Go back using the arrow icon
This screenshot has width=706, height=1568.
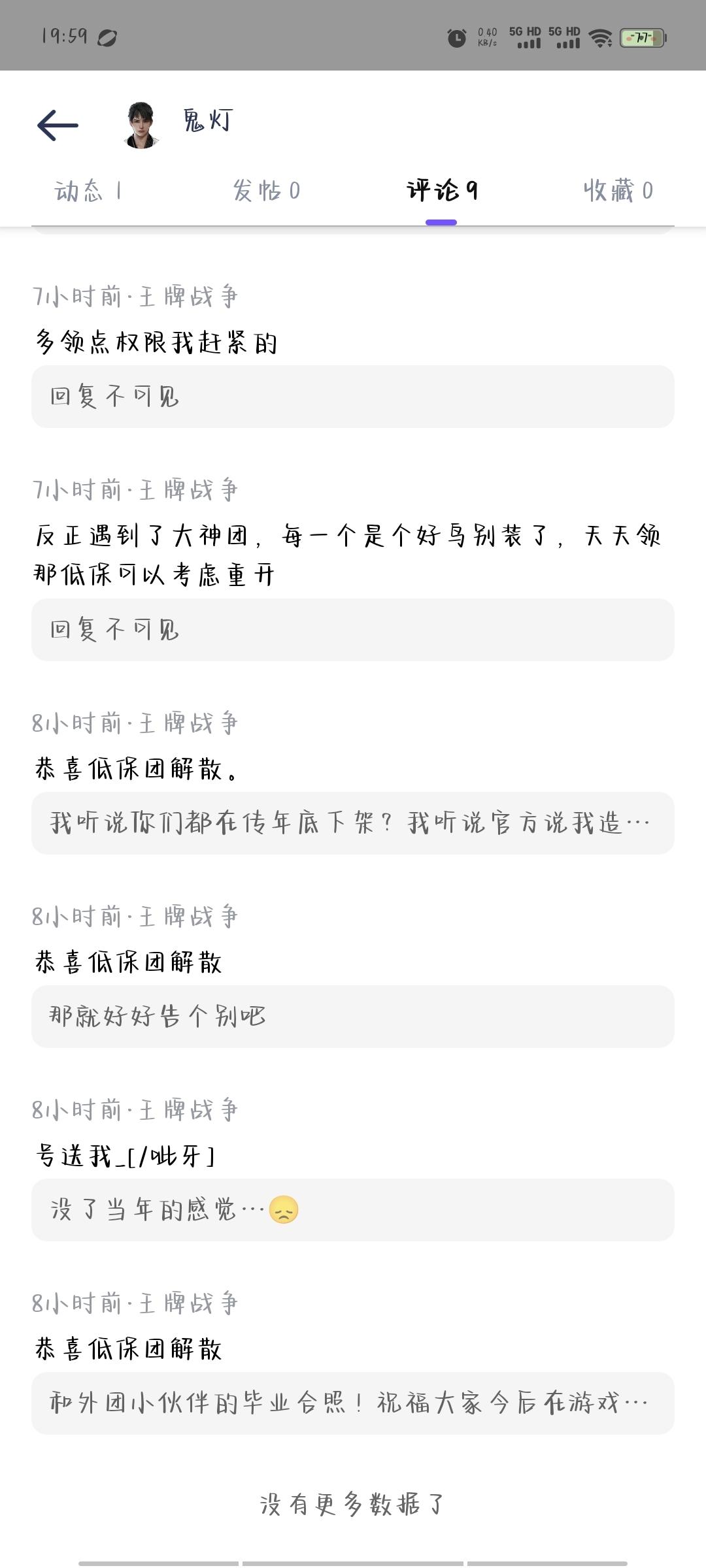click(58, 125)
